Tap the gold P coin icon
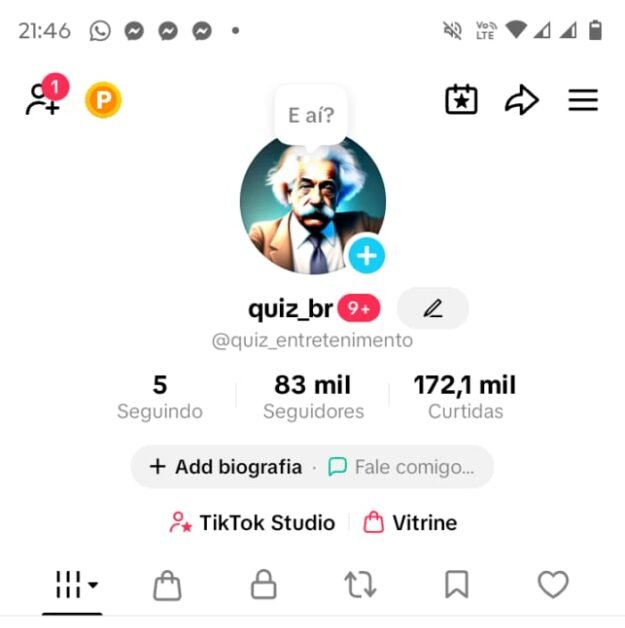The height and width of the screenshot is (628, 625). click(x=103, y=100)
